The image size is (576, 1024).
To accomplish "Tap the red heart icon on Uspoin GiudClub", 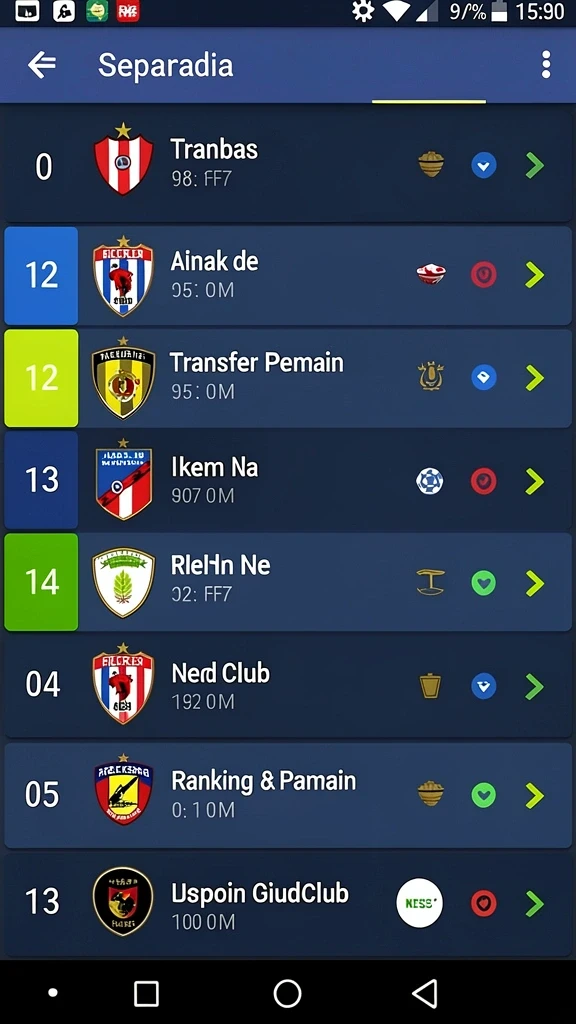I will pyautogui.click(x=483, y=904).
